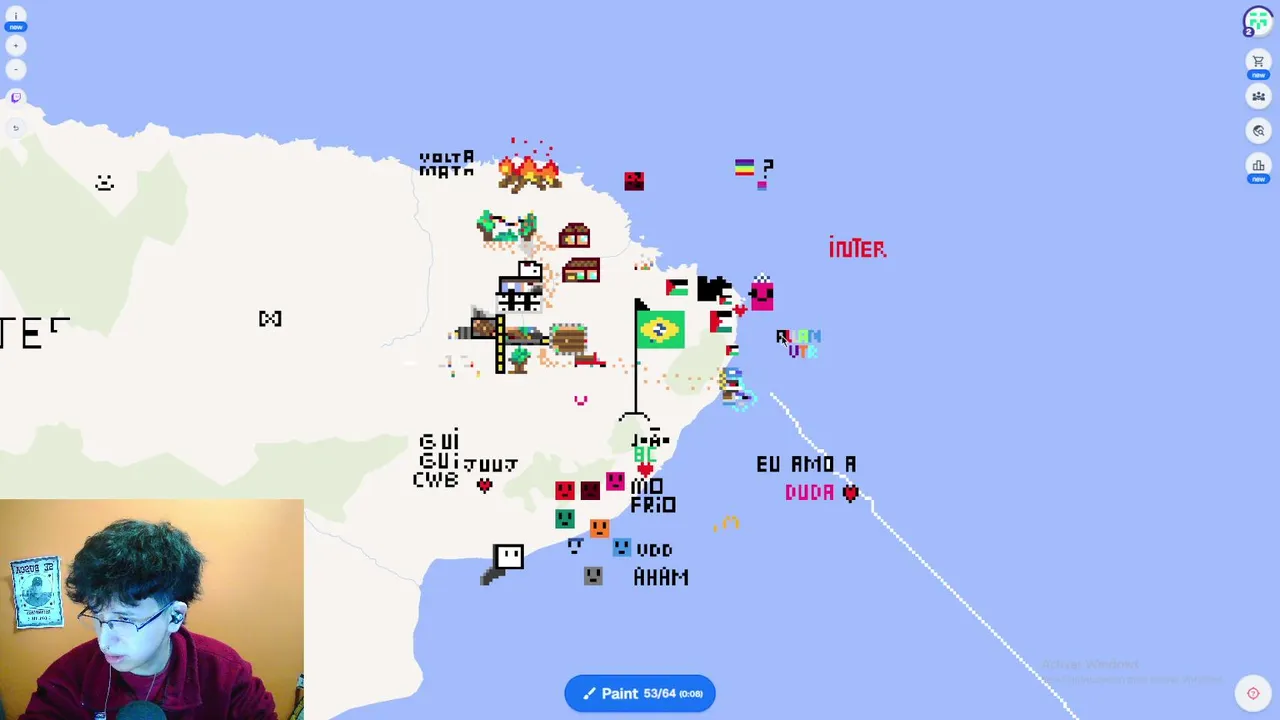
Task: Tap the Paint 53/64 button
Action: [640, 693]
